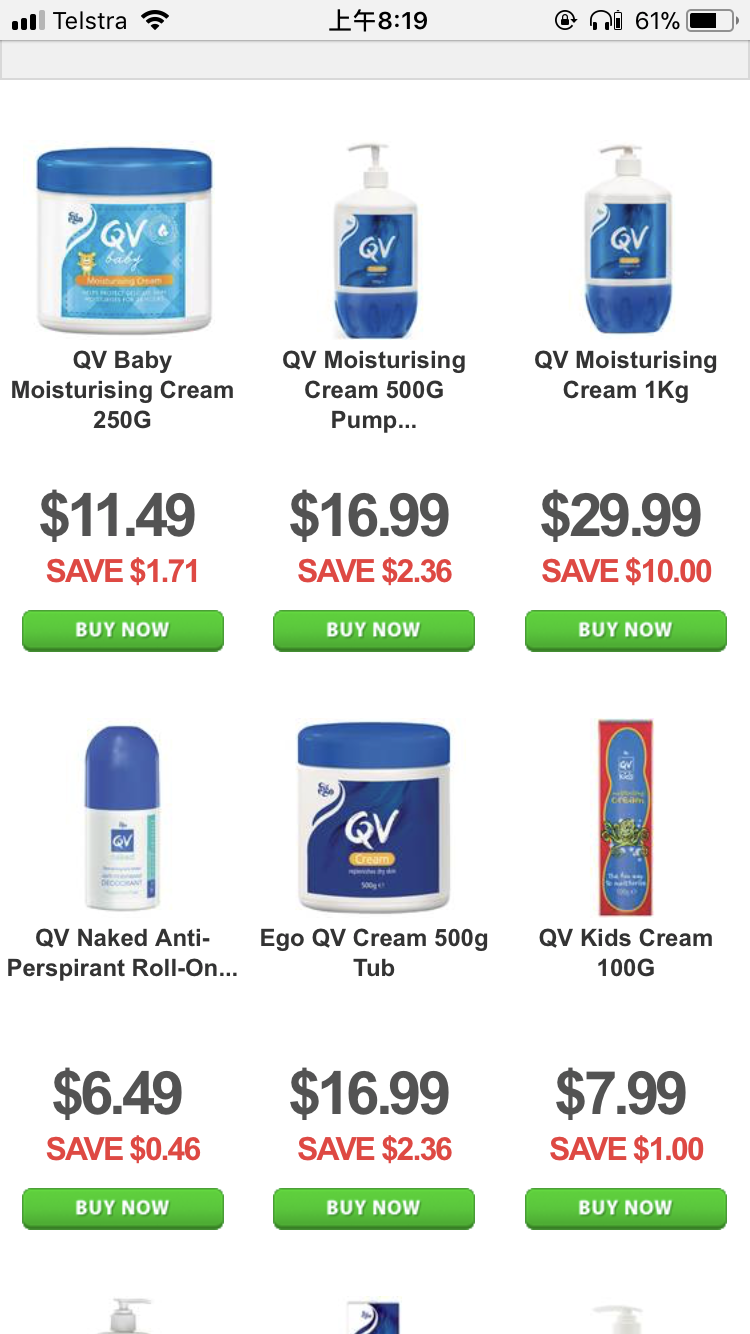
Task: Tap Buy Now for Ego QV Cream 500g Tub
Action: [374, 1208]
